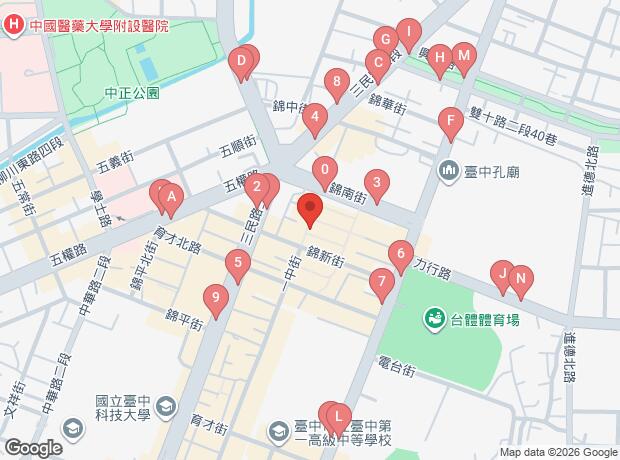620x460 pixels.
Task: Tap map marker 8
Action: click(x=337, y=86)
